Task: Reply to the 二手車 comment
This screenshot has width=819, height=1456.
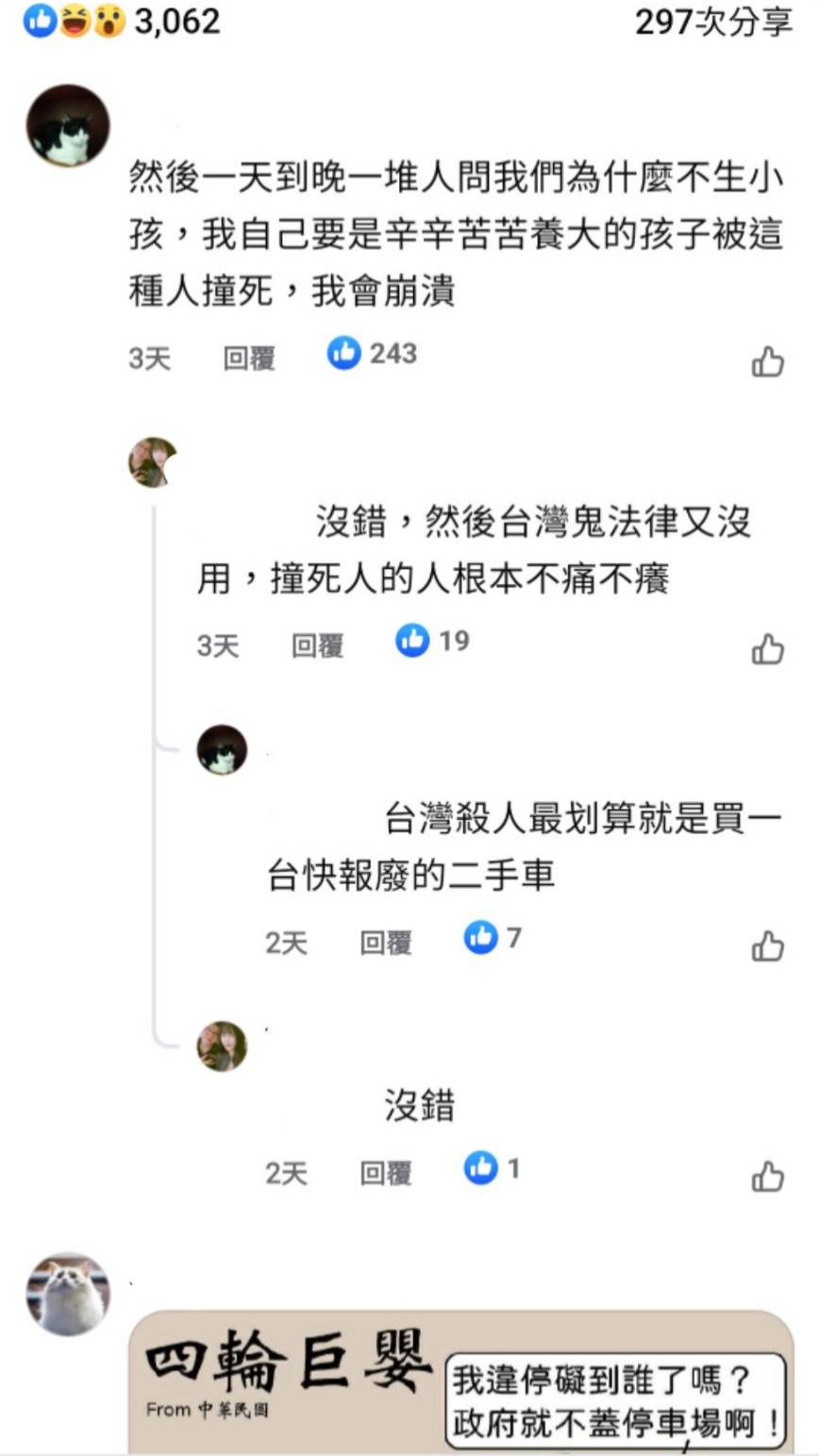Action: pyautogui.click(x=385, y=942)
